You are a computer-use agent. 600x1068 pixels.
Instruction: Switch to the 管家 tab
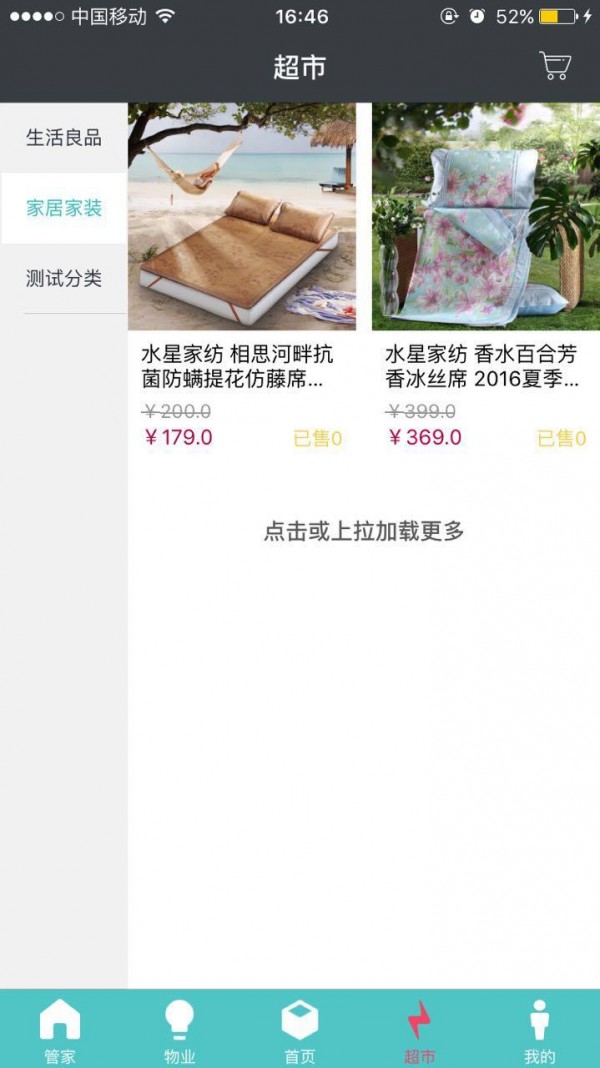click(60, 1030)
